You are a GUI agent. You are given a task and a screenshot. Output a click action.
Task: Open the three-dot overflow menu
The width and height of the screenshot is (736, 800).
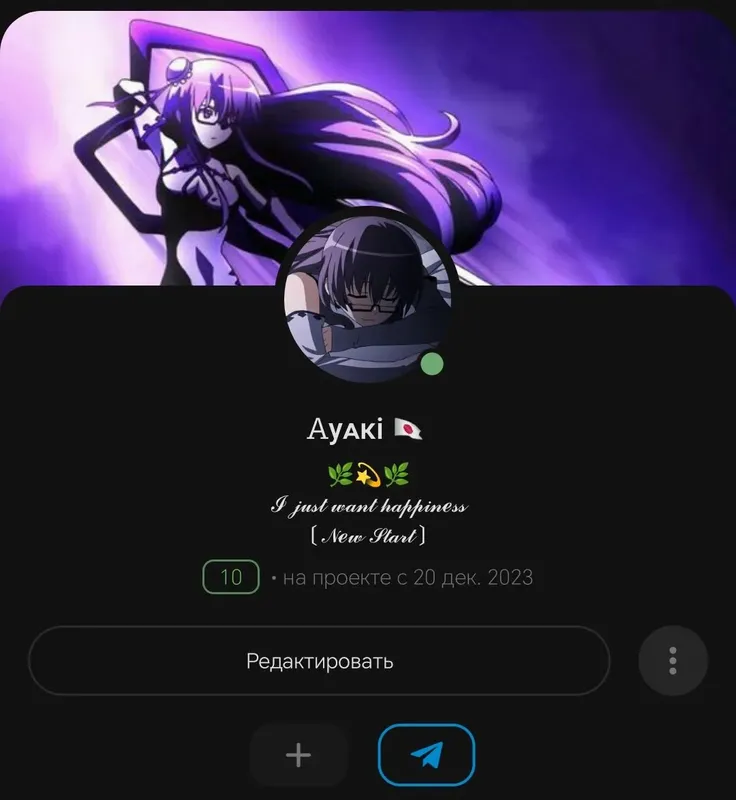pyautogui.click(x=673, y=660)
